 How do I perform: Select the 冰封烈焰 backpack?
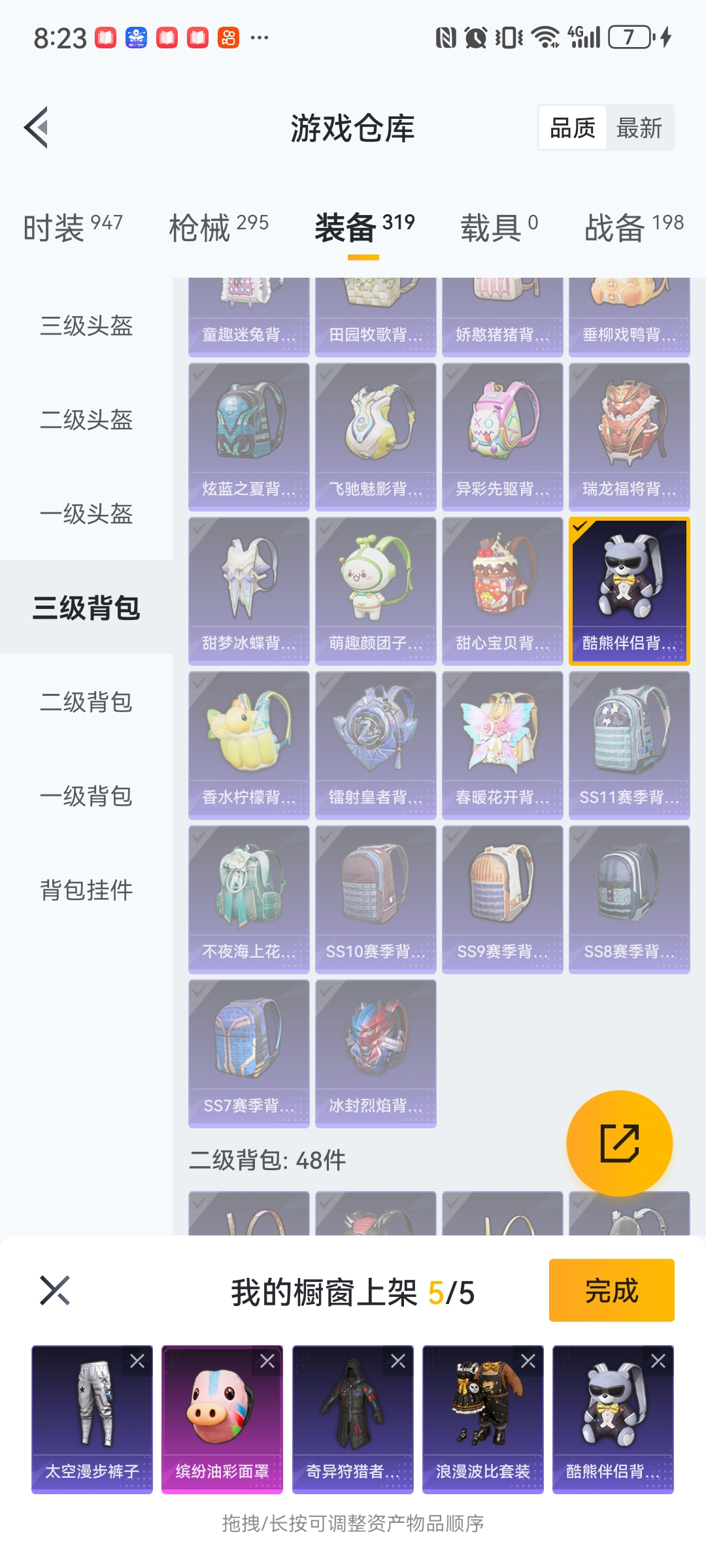point(375,1053)
